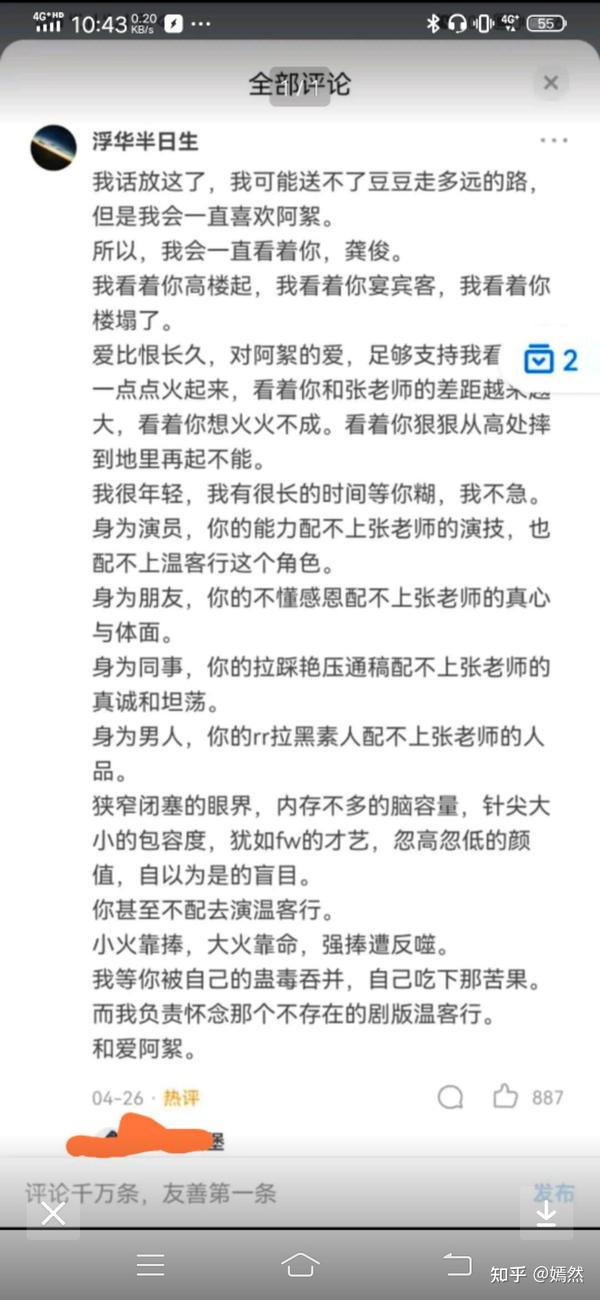Close the image viewer with the X
Screen dimensions: 600x1300
point(53,1213)
